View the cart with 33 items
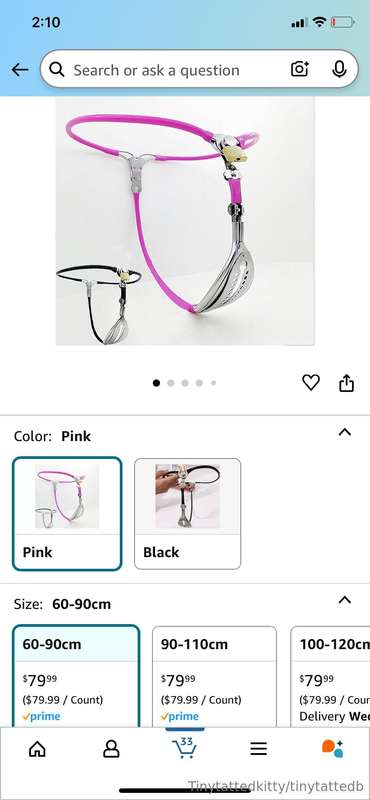 click(x=184, y=747)
